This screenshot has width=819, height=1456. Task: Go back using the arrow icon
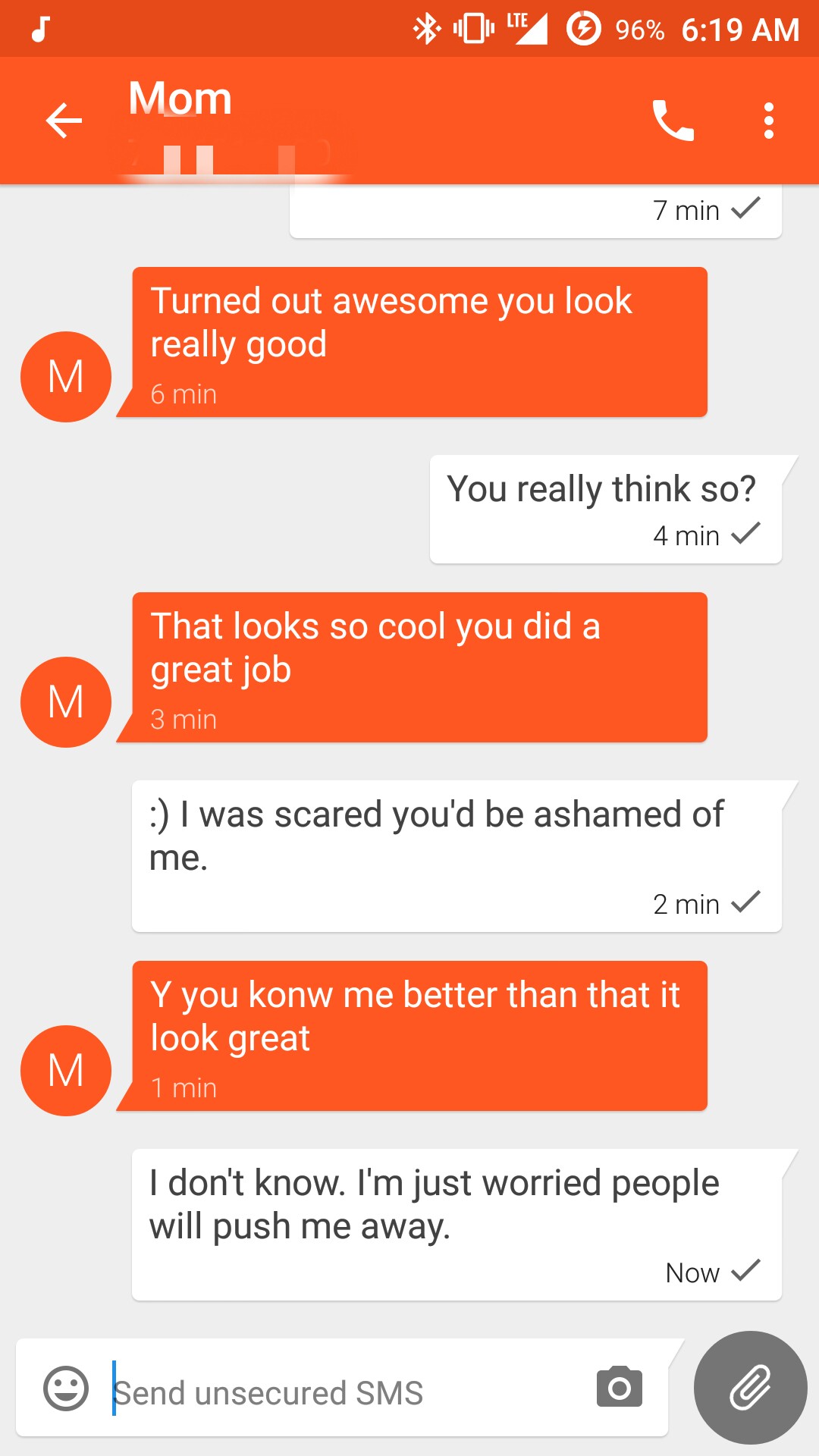(64, 121)
